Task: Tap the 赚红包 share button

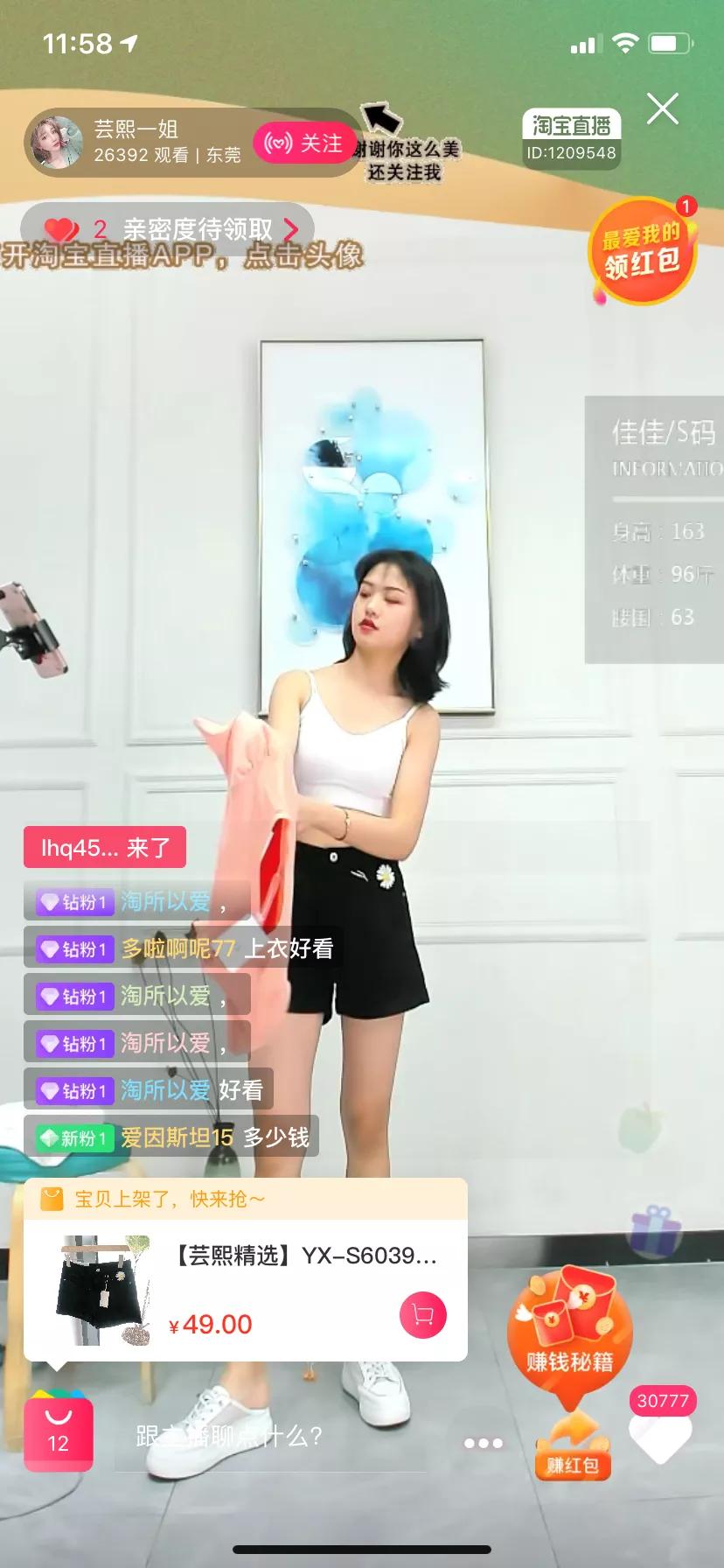Action: [573, 1447]
